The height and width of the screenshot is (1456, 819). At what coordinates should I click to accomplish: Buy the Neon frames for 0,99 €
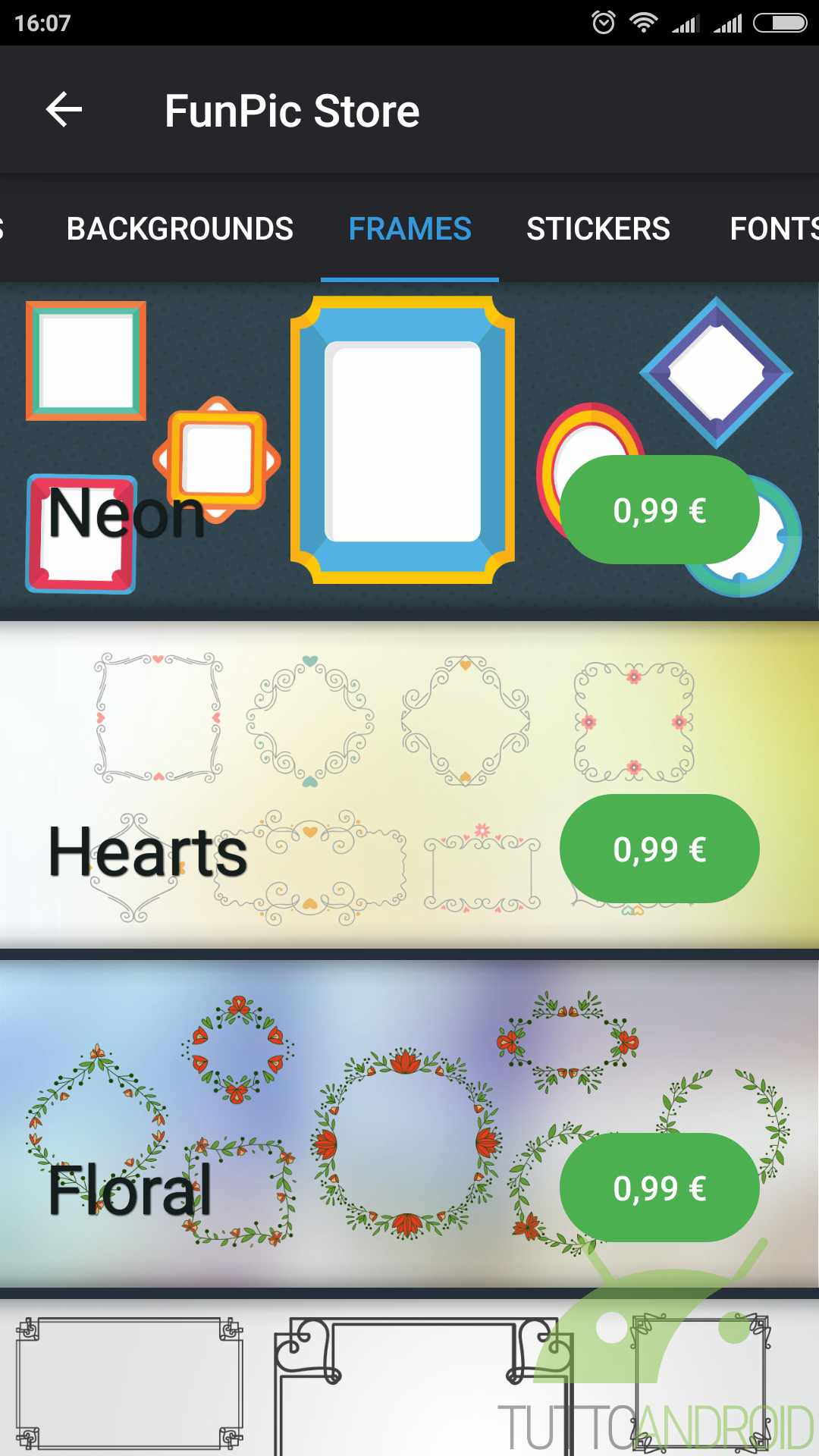pyautogui.click(x=660, y=510)
